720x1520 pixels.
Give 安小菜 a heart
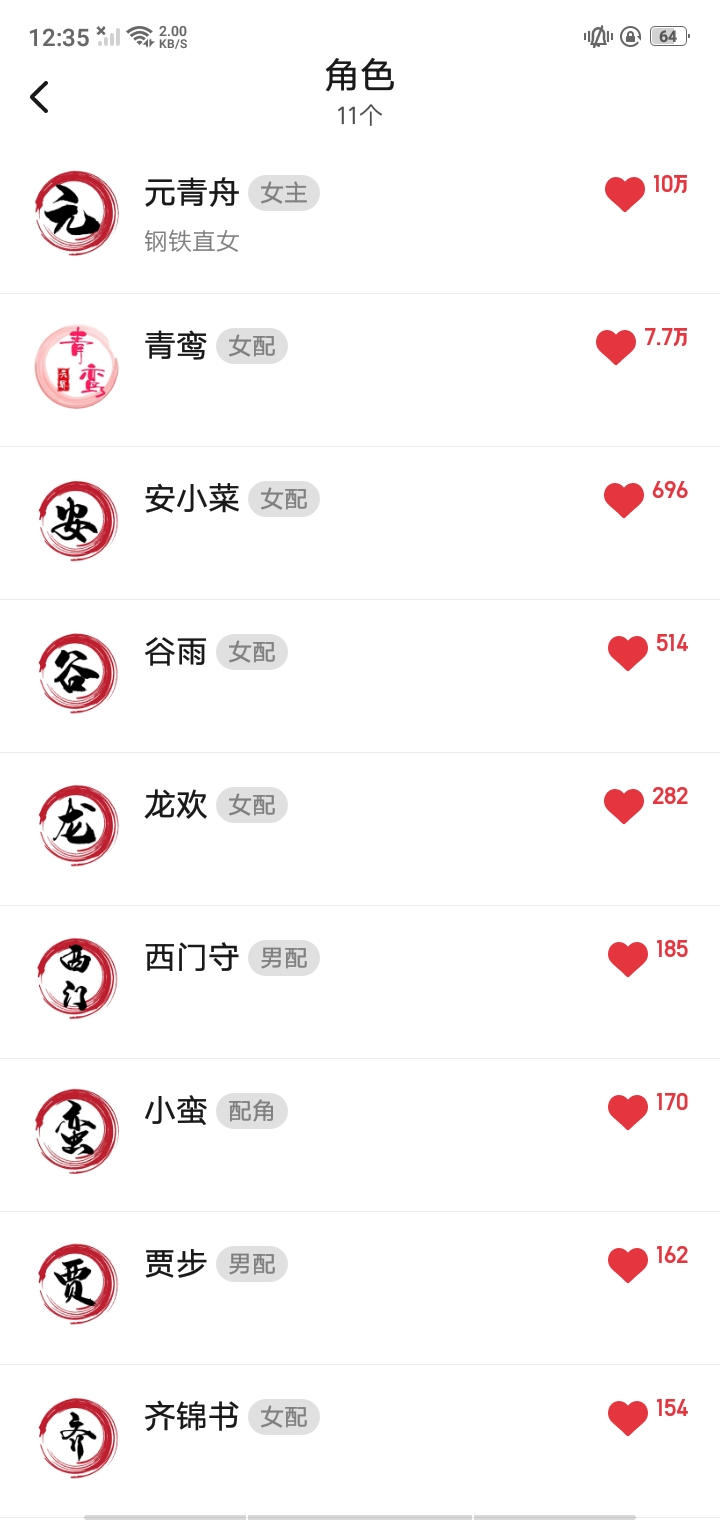tap(624, 499)
